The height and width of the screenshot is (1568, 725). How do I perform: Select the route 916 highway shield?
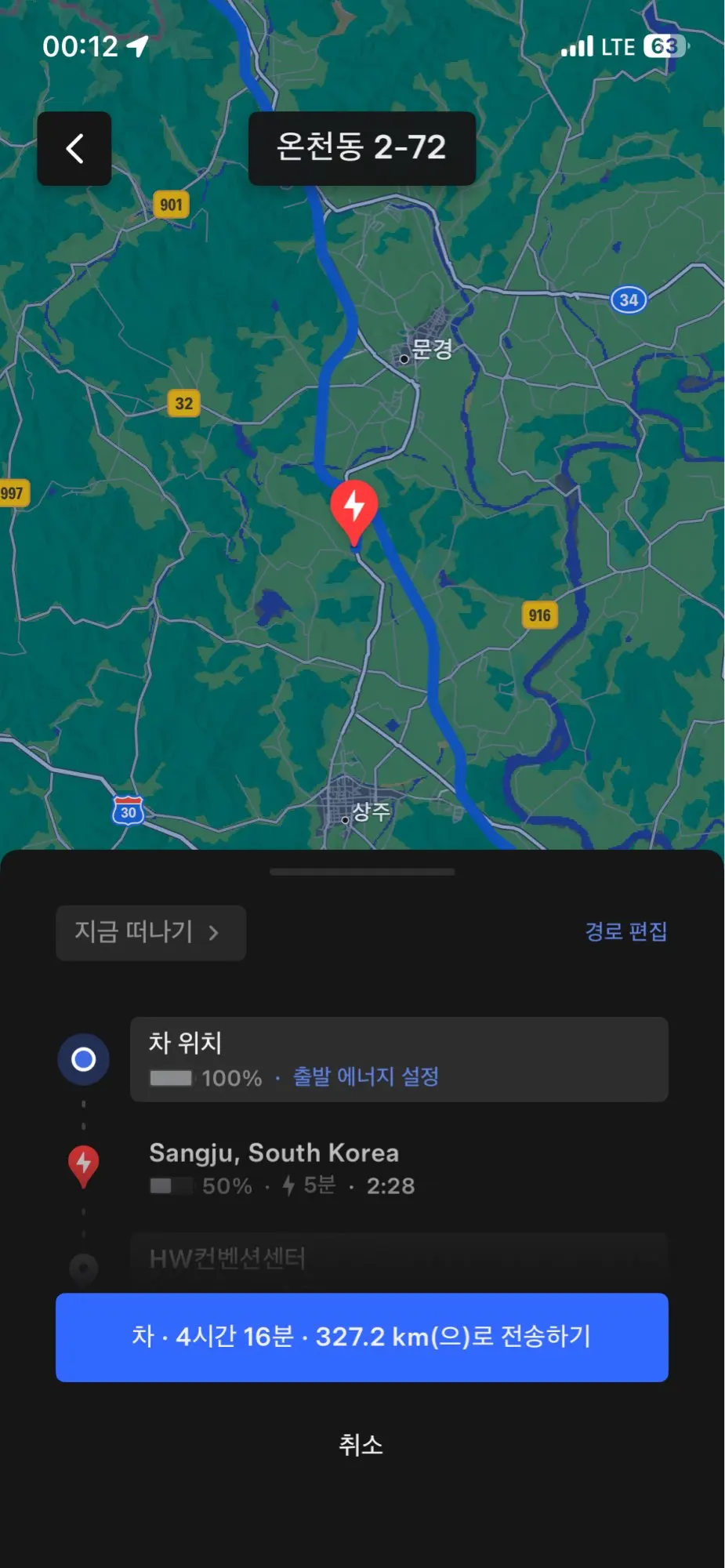[x=539, y=616]
